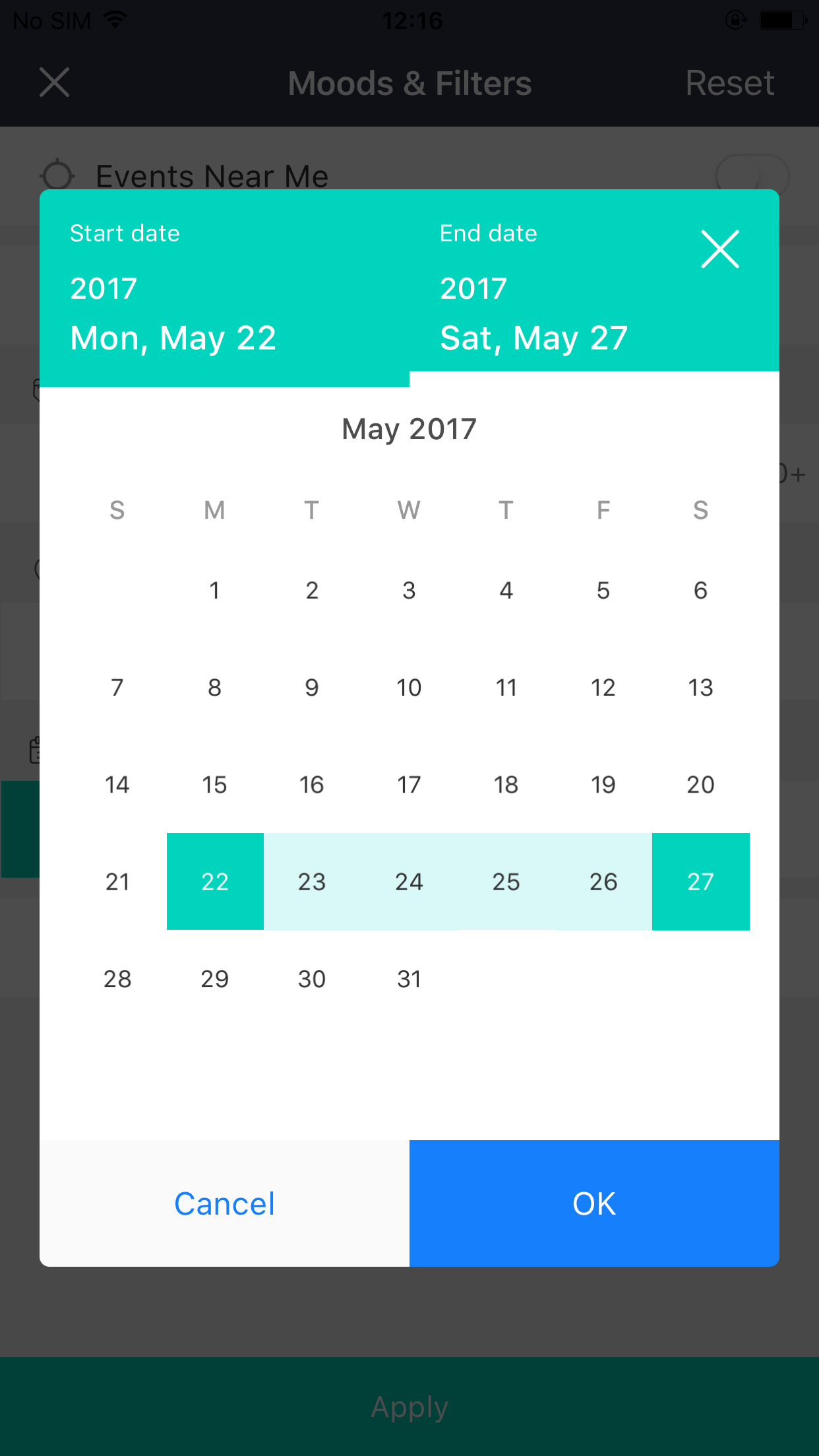Choose May 28 on the calendar
The height and width of the screenshot is (1456, 819).
(117, 979)
